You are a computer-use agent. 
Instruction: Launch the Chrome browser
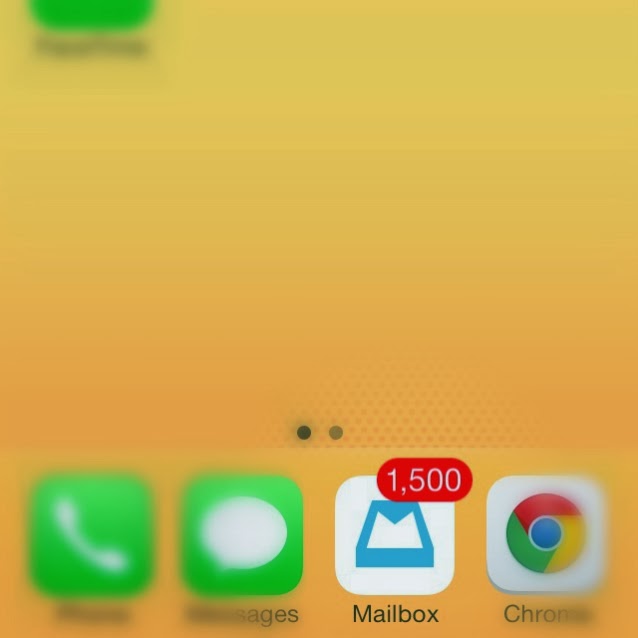click(545, 536)
